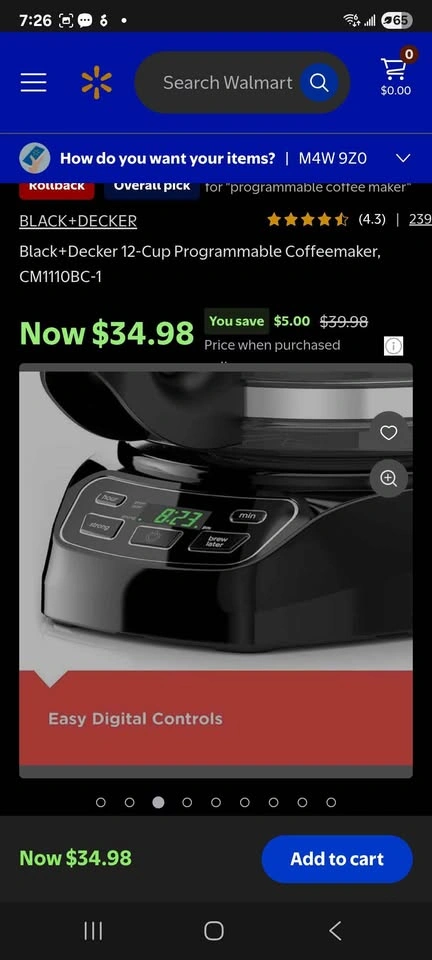Open the 239 reviews link
The image size is (432, 960).
420,219
